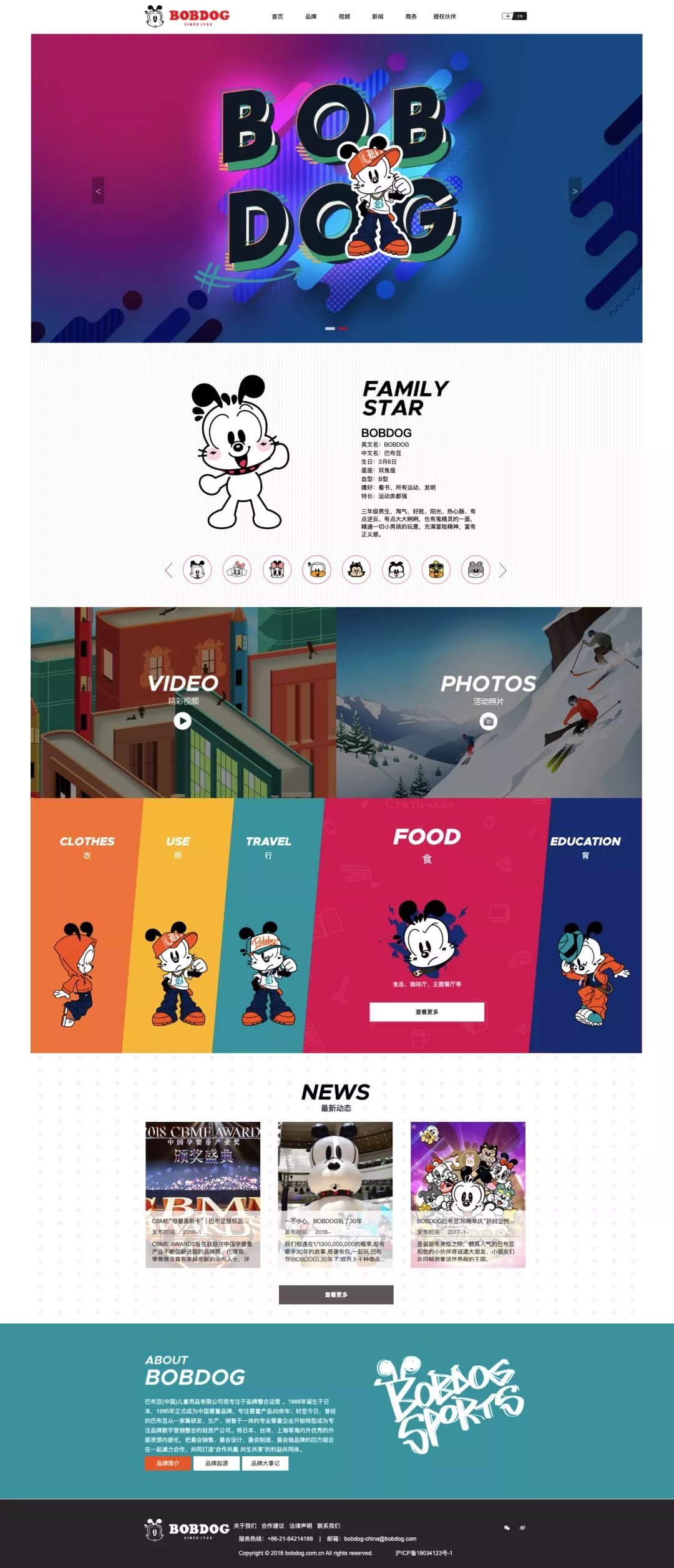Go to the 视频 nav section
674x1568 pixels.
point(344,17)
